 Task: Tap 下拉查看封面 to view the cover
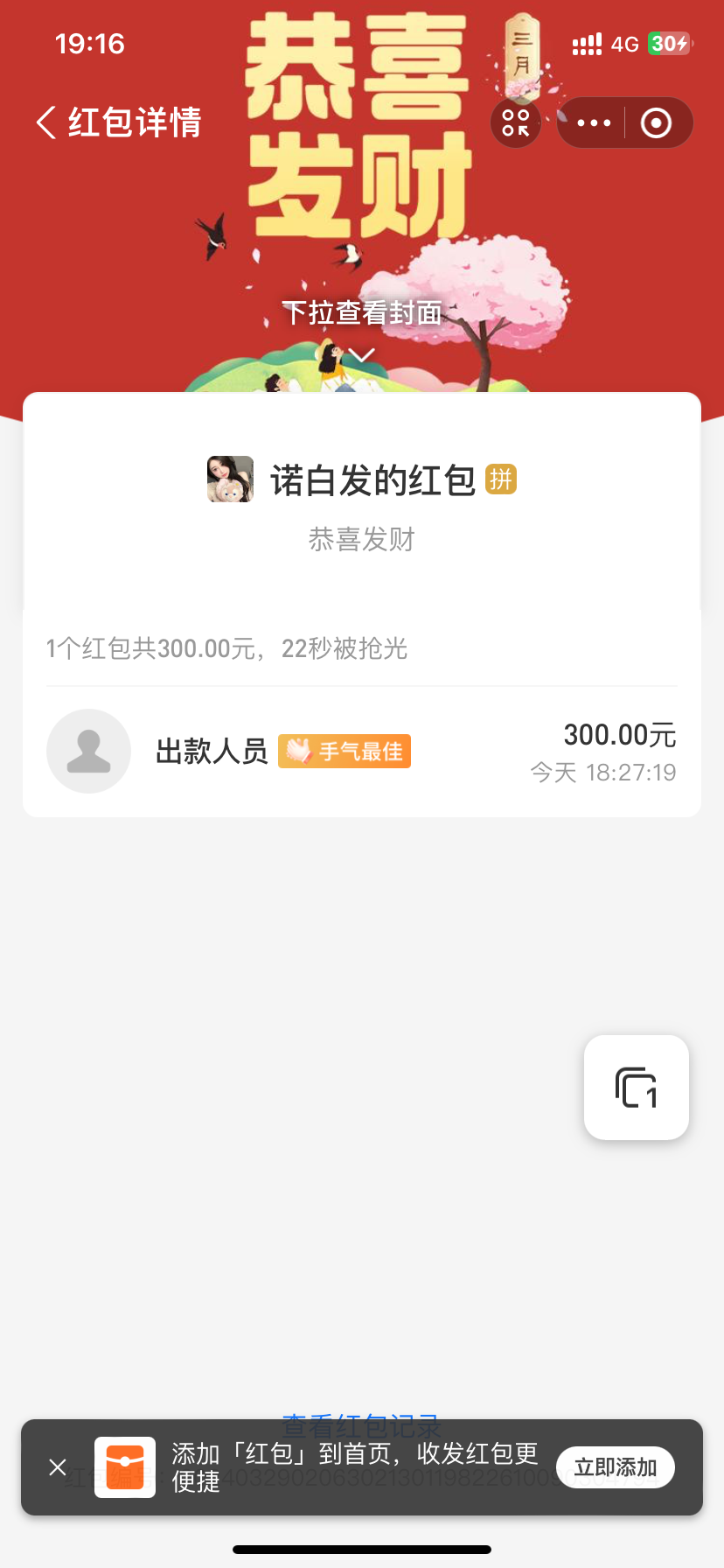click(x=362, y=314)
